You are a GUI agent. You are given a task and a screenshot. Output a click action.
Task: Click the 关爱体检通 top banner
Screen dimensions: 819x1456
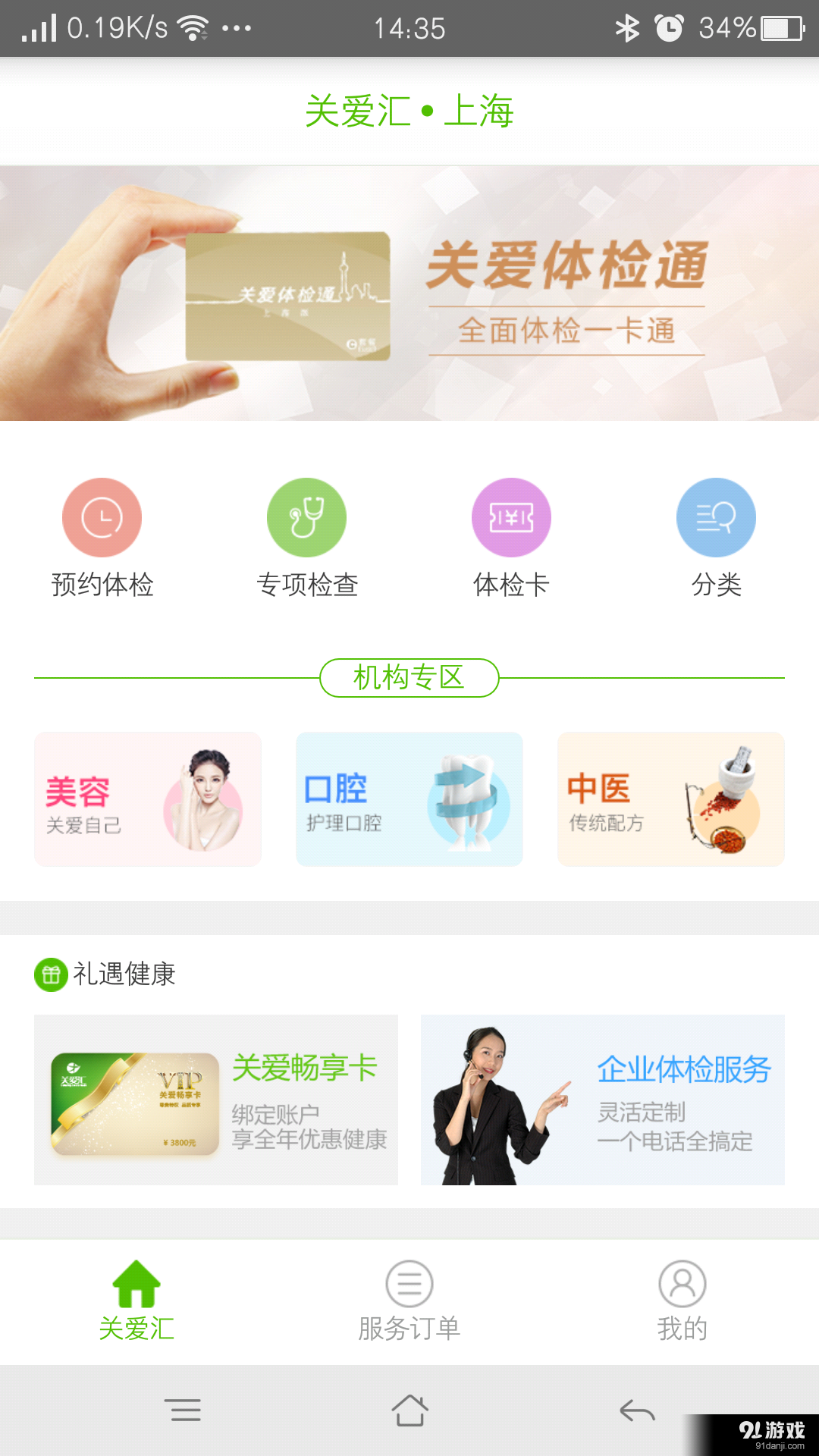point(409,292)
